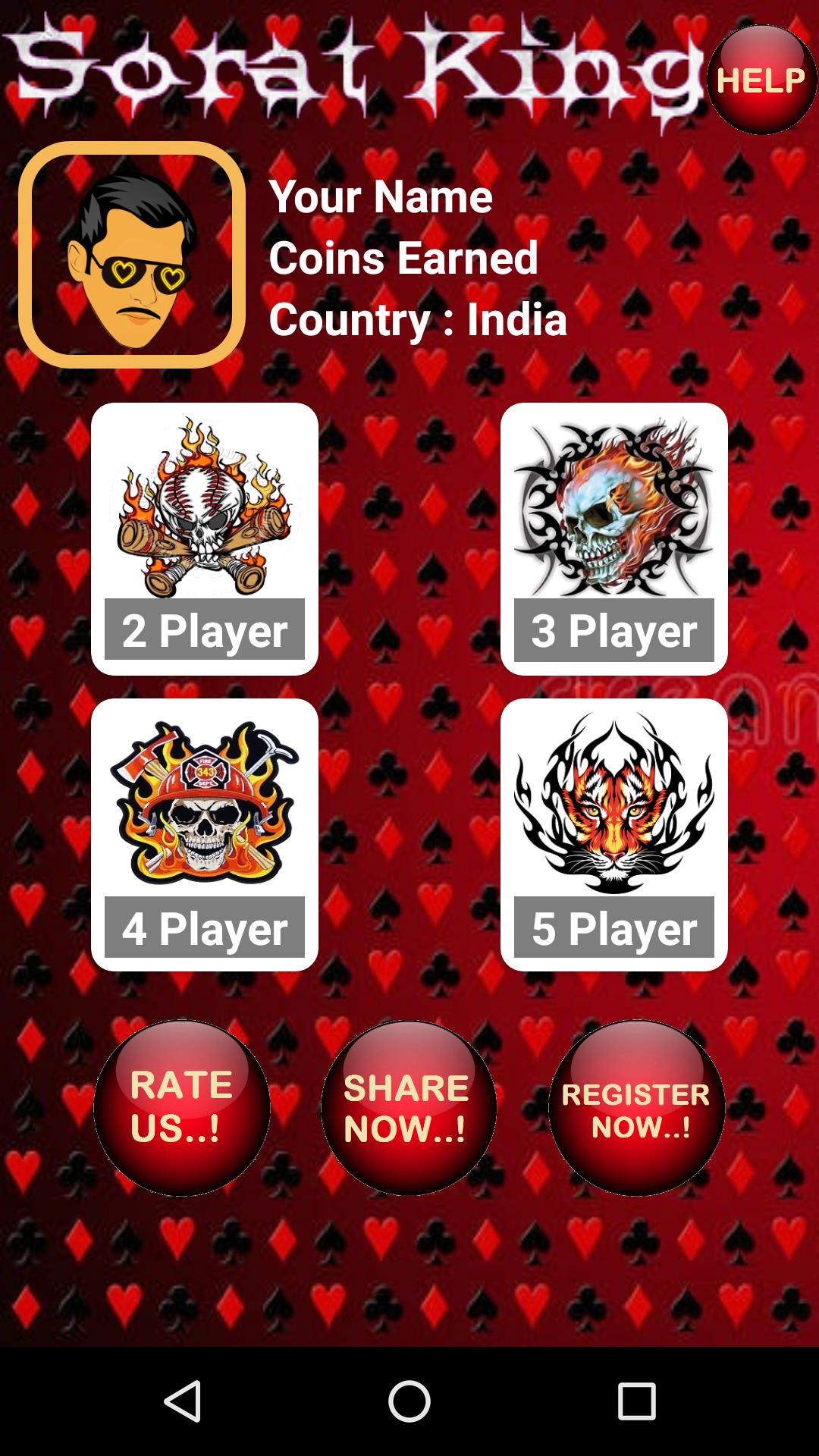The height and width of the screenshot is (1456, 819).
Task: Select the 4 Player game card
Action: [205, 835]
